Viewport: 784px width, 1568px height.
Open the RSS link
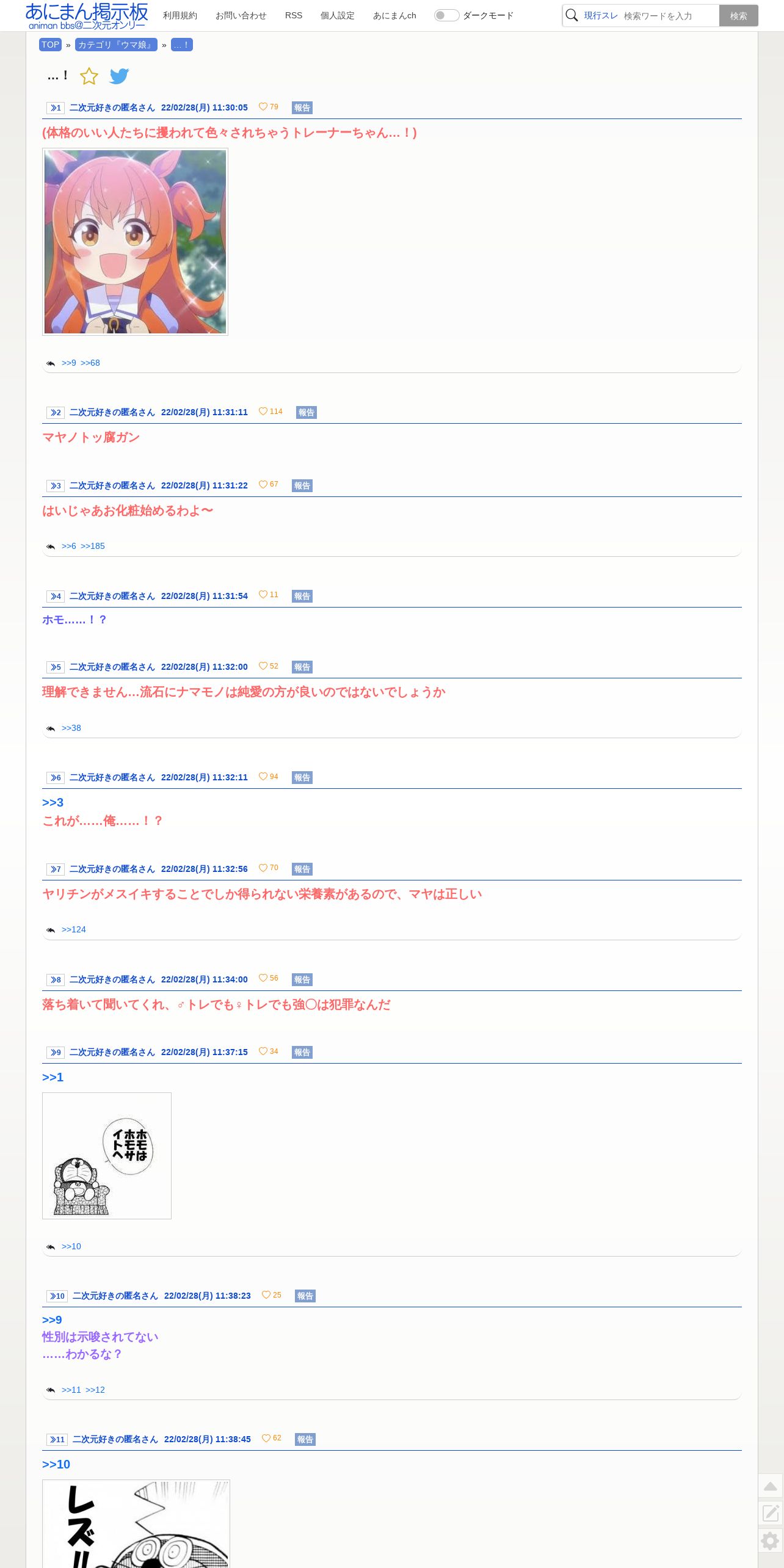coord(294,15)
